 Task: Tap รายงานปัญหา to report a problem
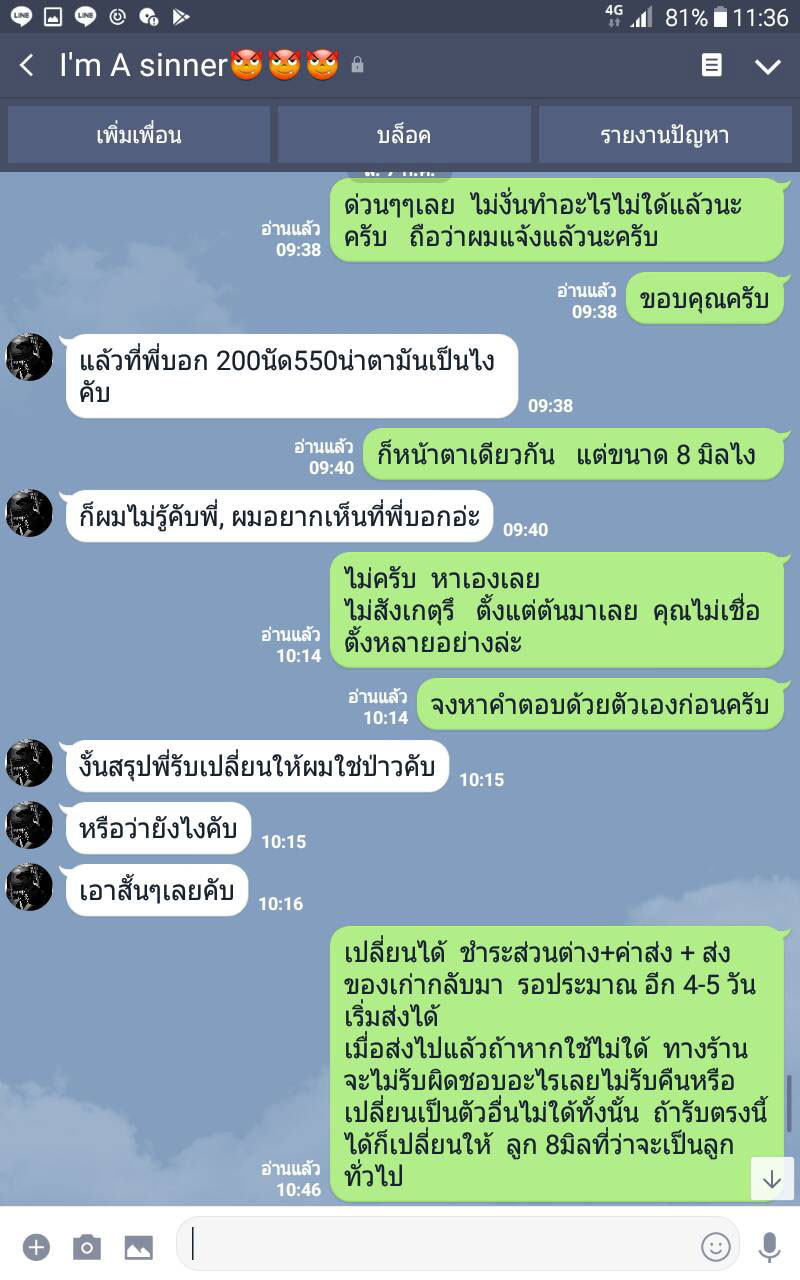pyautogui.click(x=665, y=135)
